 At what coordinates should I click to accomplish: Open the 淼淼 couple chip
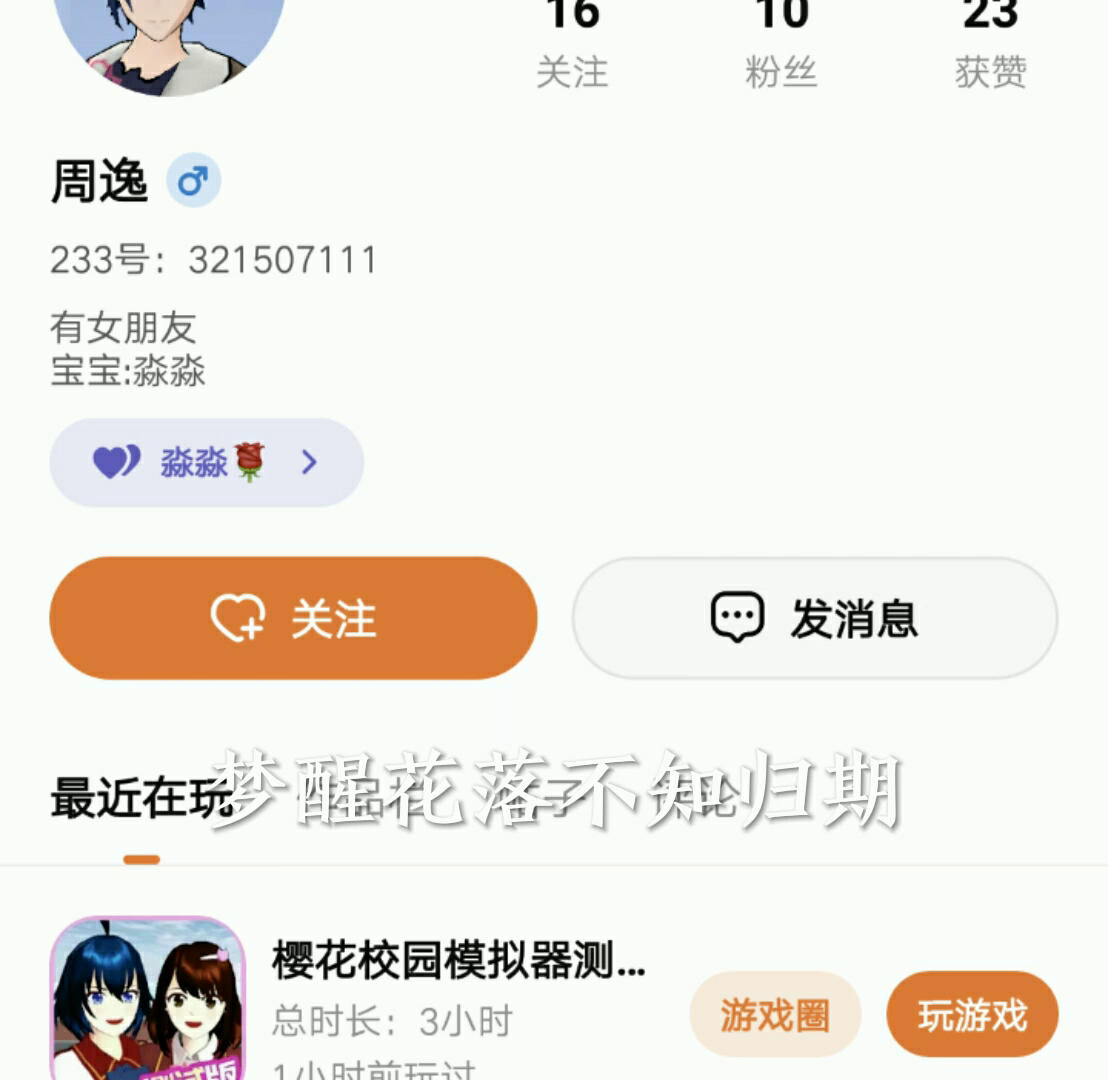click(206, 462)
